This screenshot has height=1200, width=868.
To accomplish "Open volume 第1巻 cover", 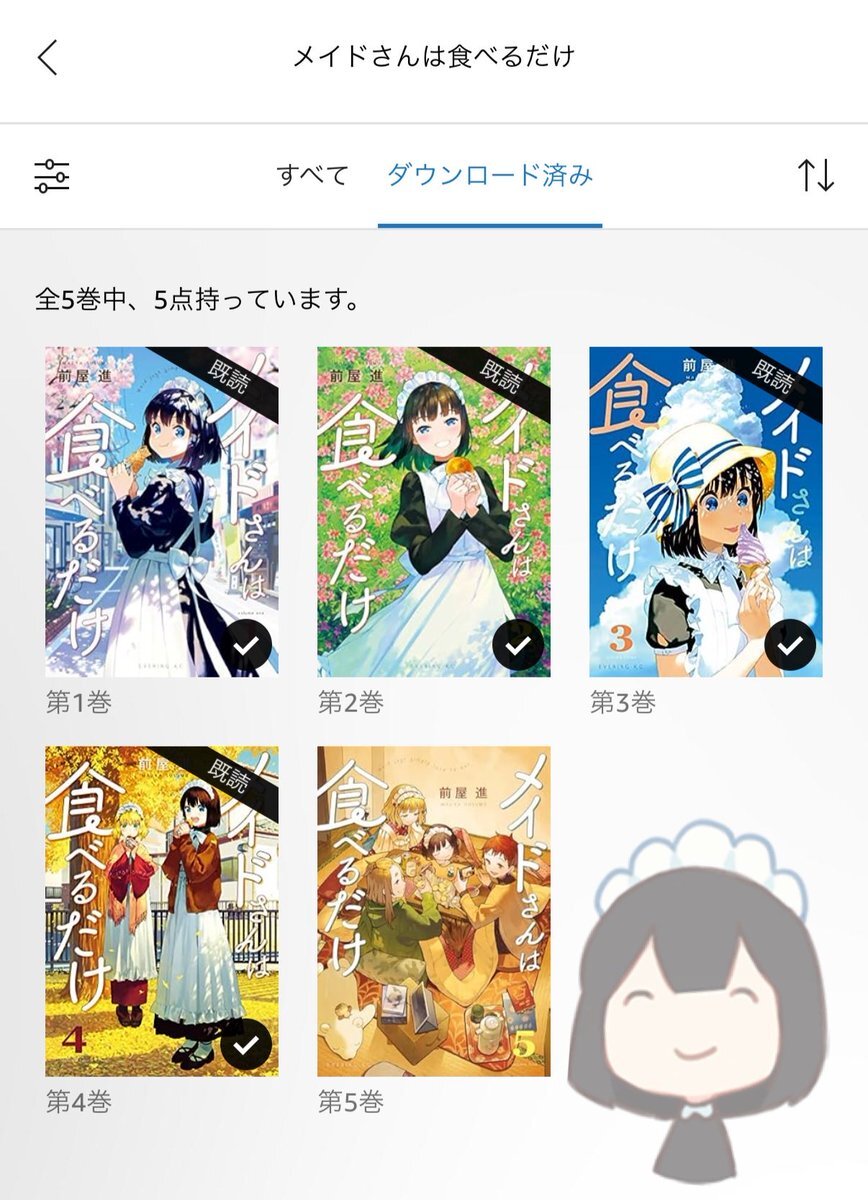I will point(162,512).
